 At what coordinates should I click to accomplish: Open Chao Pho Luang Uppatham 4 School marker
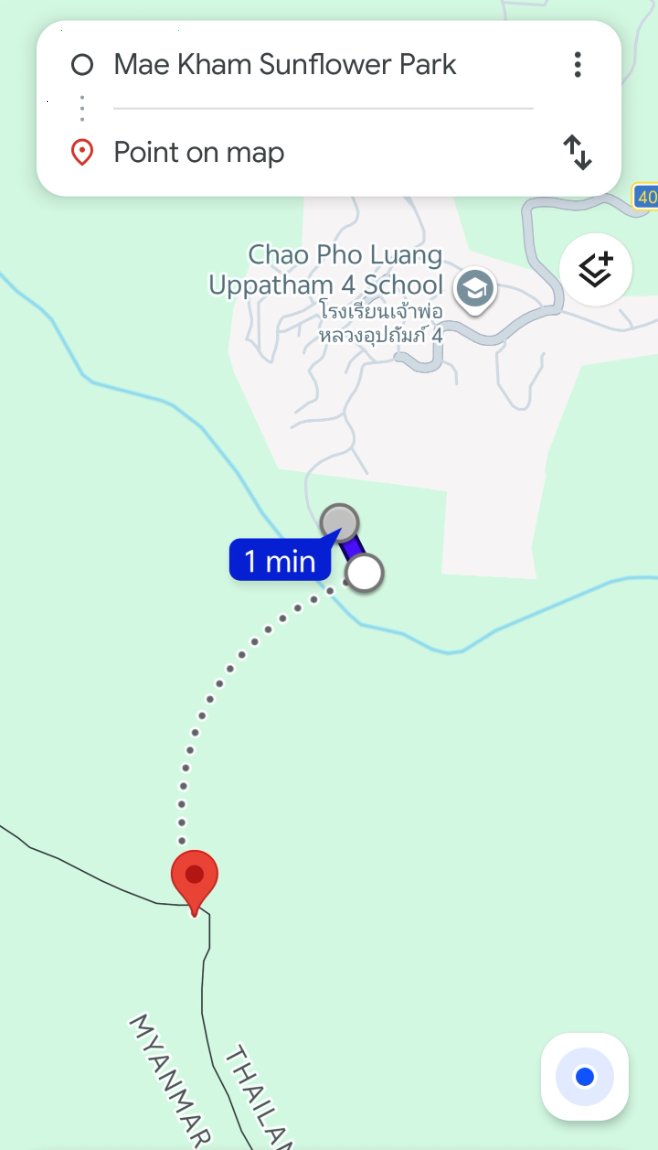474,290
